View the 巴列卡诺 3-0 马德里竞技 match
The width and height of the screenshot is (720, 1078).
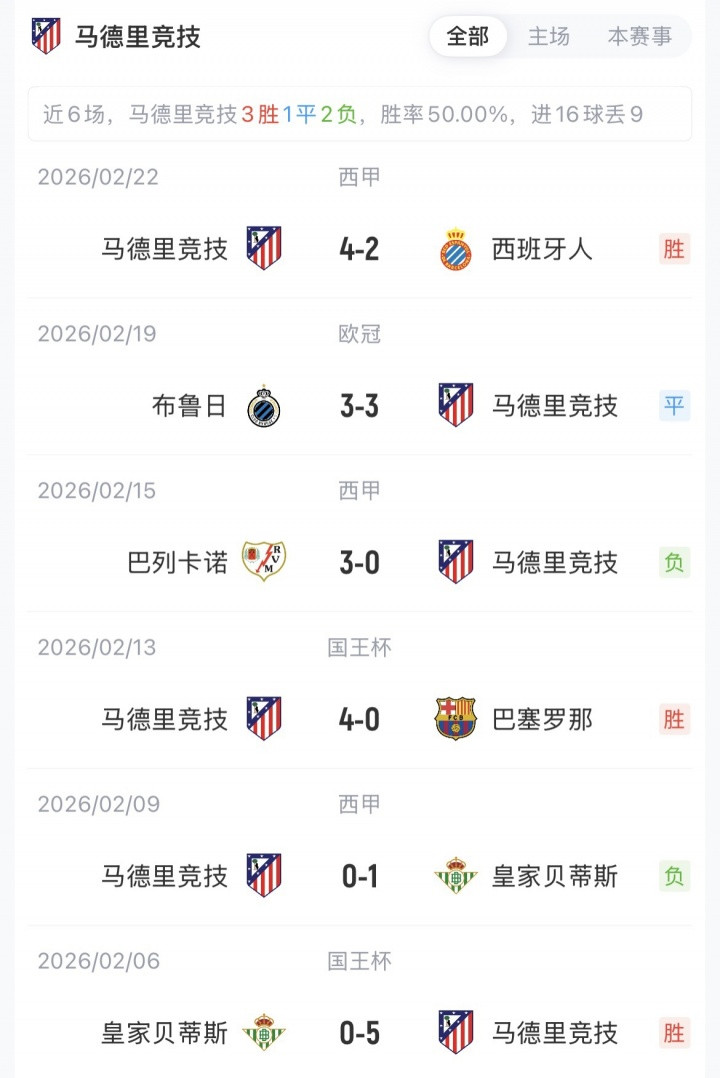tap(360, 562)
